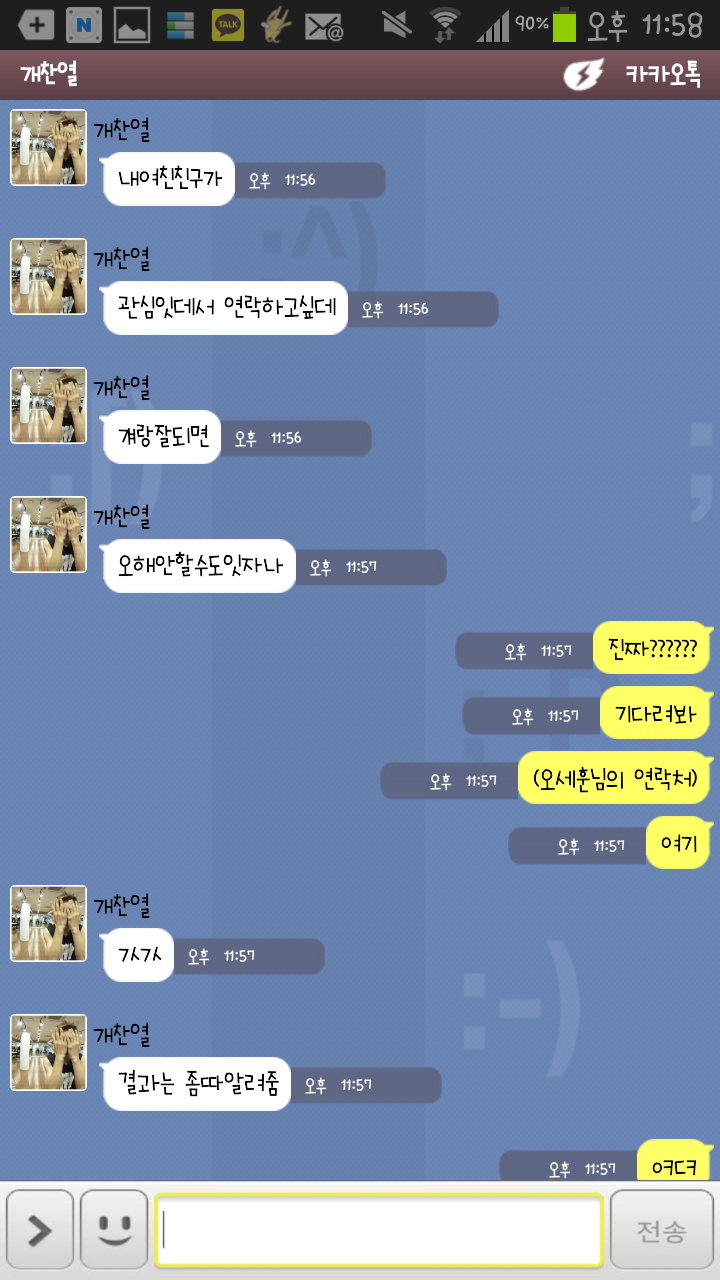The image size is (720, 1280).
Task: Tap the message input field
Action: click(x=378, y=1230)
